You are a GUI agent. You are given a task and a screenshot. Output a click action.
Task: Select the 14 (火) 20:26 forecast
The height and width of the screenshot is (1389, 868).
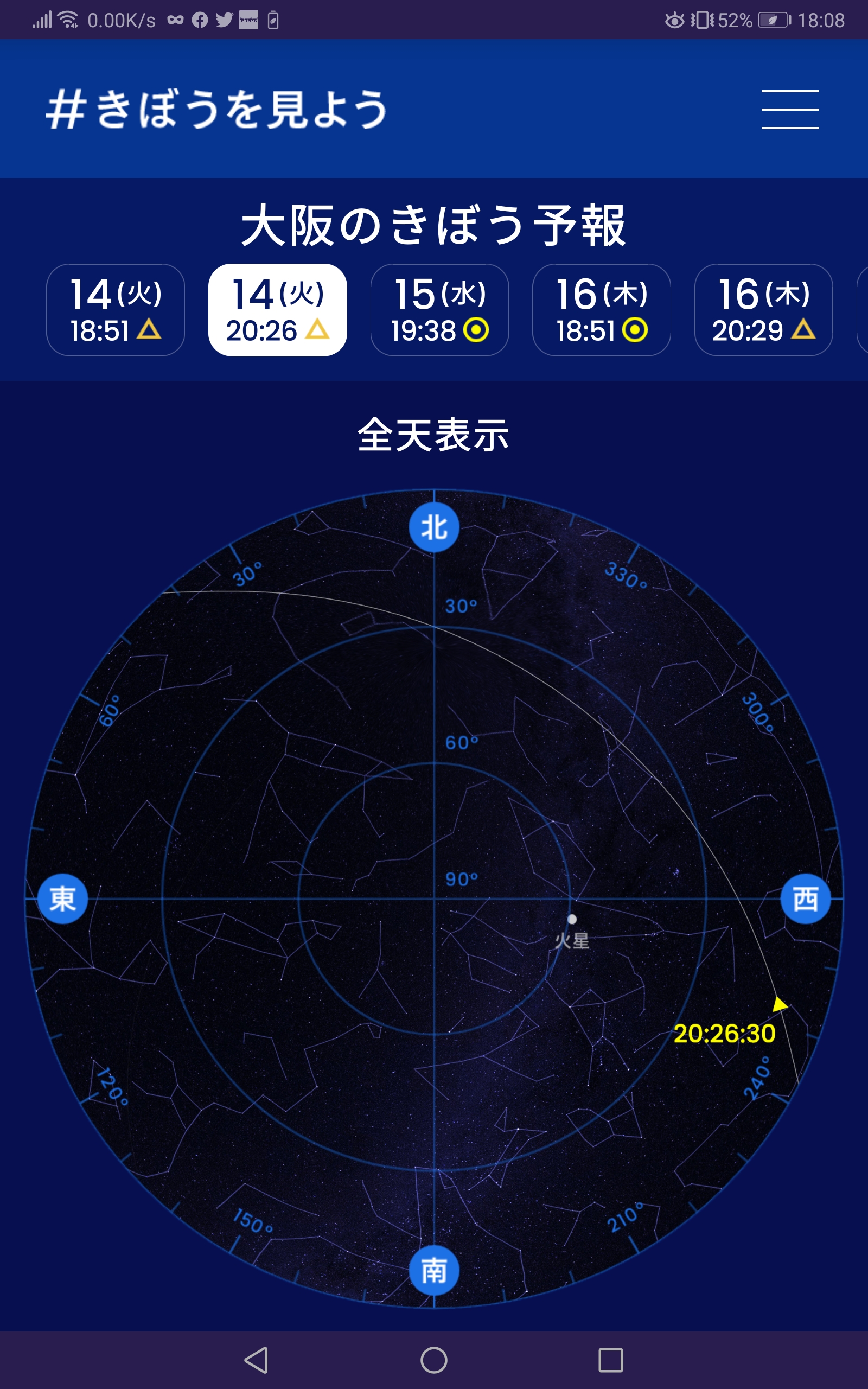pyautogui.click(x=277, y=310)
